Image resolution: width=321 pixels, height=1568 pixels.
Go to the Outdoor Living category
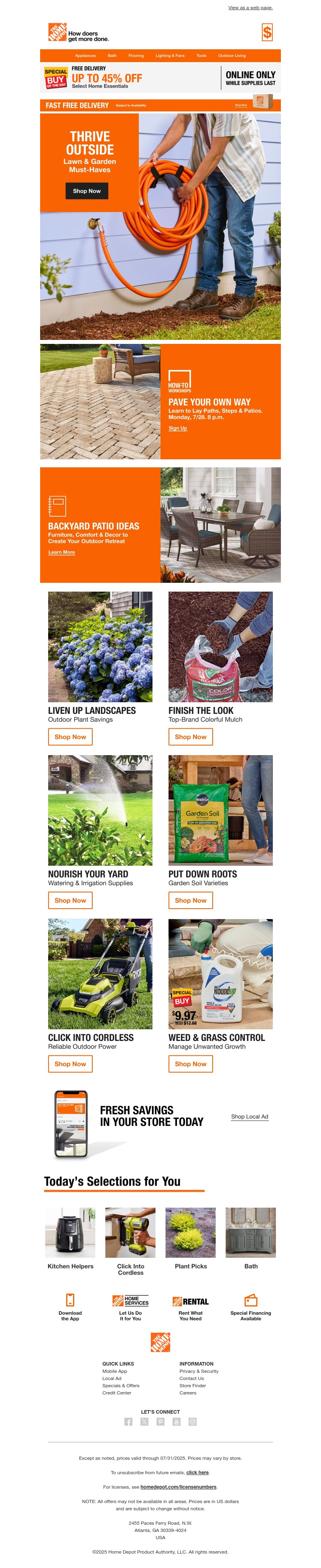[x=232, y=55]
